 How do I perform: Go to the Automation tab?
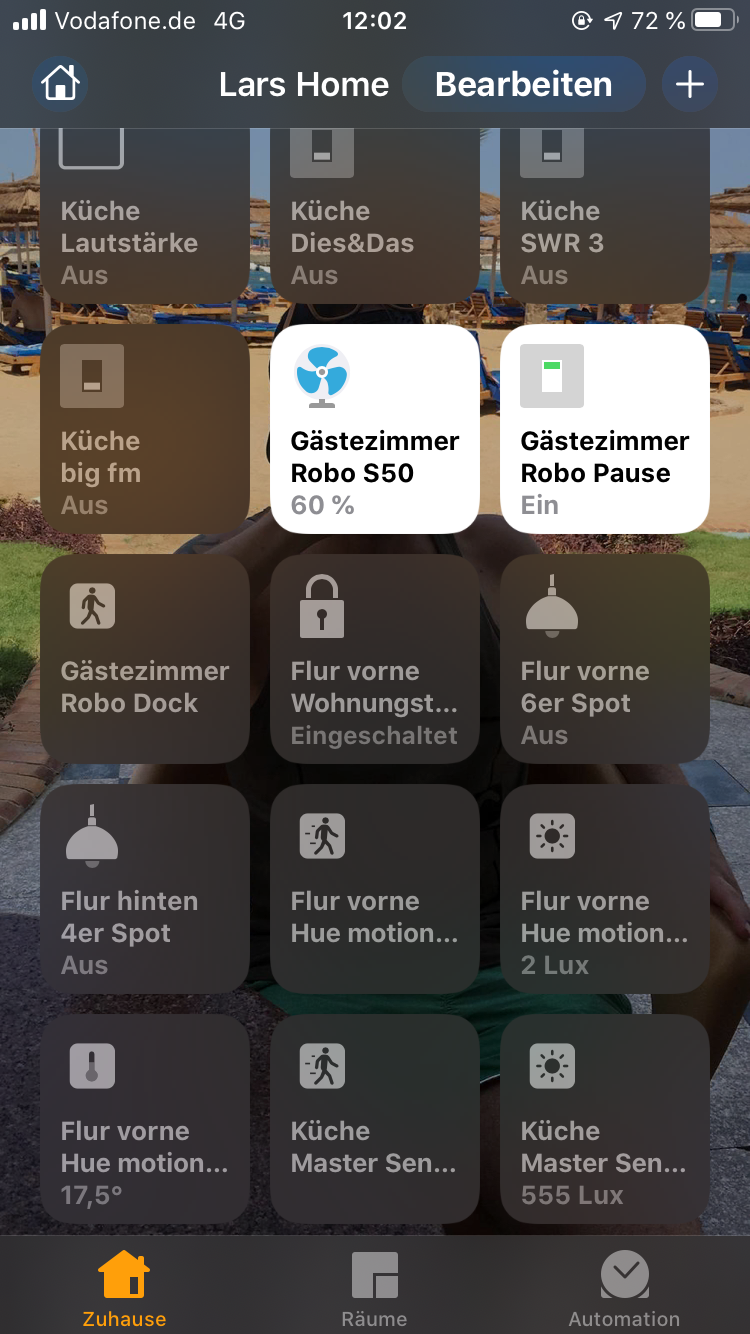pos(624,1288)
